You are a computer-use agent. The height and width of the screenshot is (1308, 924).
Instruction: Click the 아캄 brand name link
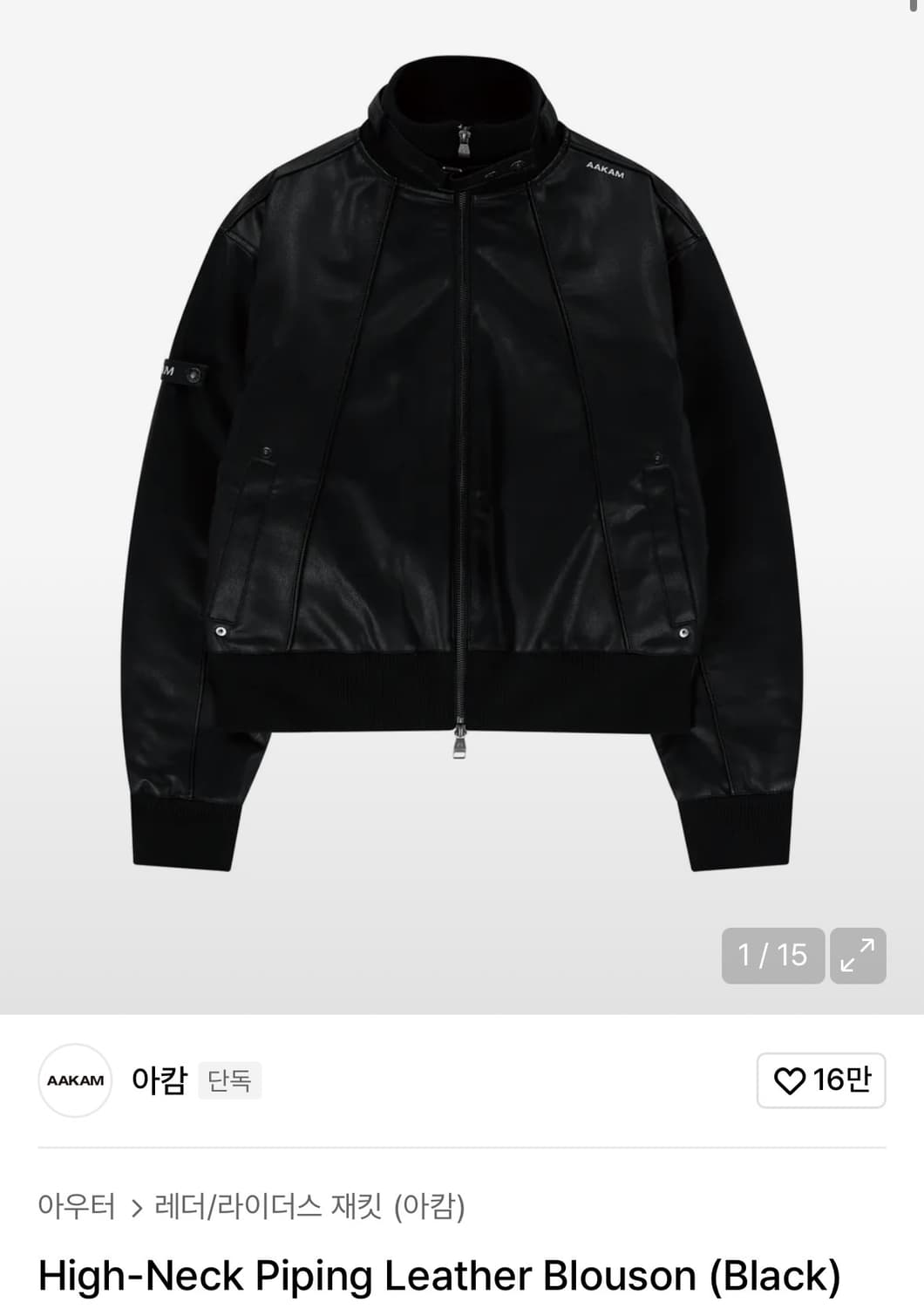point(160,1079)
